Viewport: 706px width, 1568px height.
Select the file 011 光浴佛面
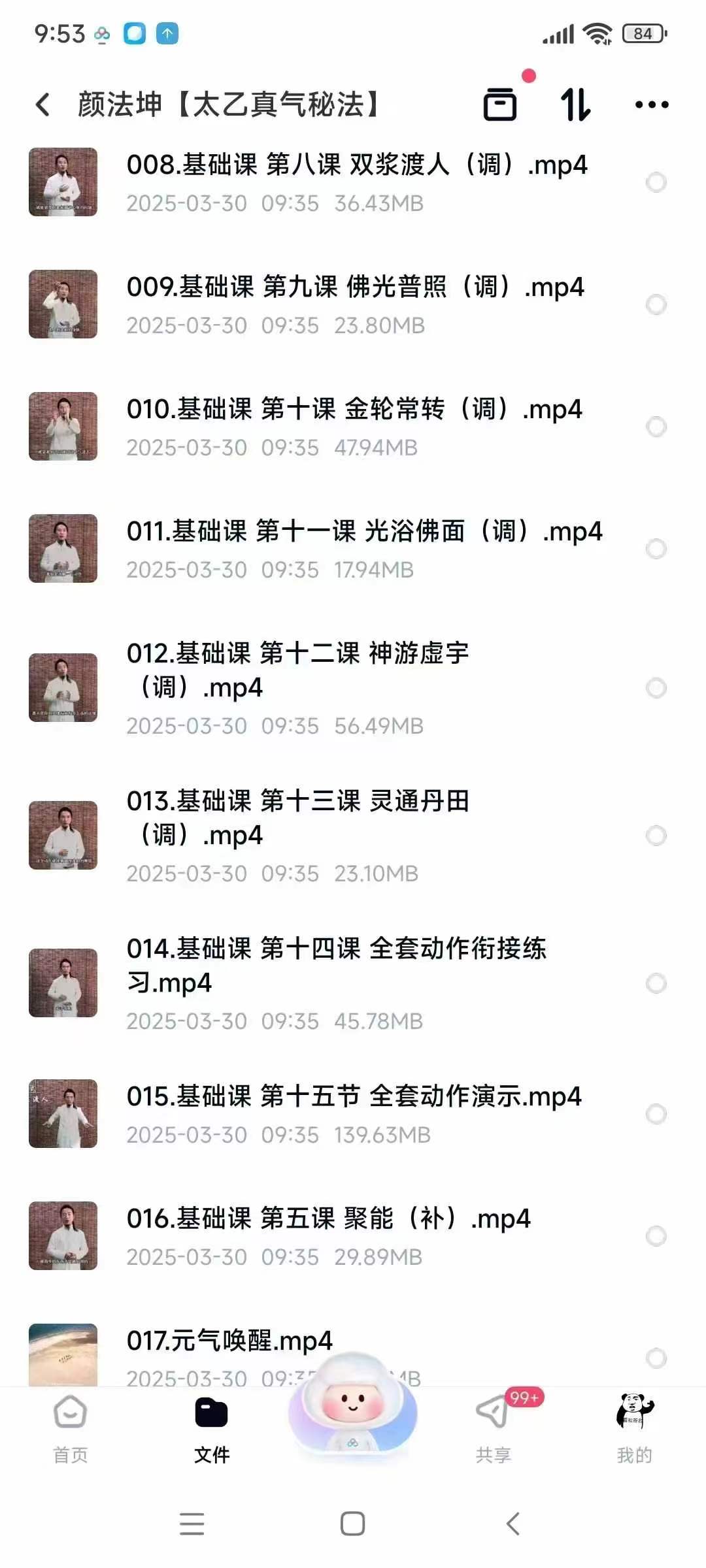coord(656,549)
